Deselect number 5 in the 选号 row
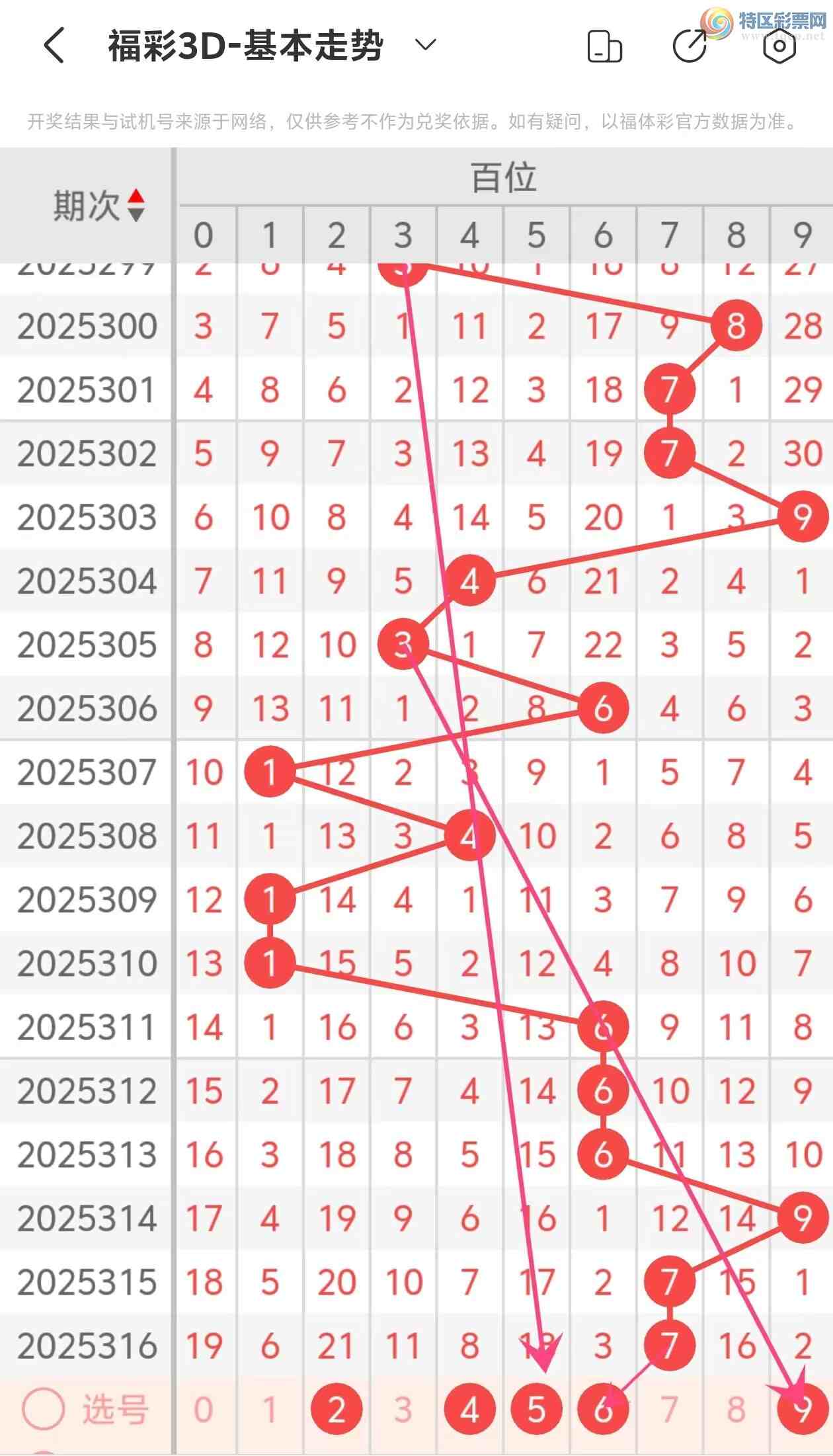 click(x=536, y=1410)
